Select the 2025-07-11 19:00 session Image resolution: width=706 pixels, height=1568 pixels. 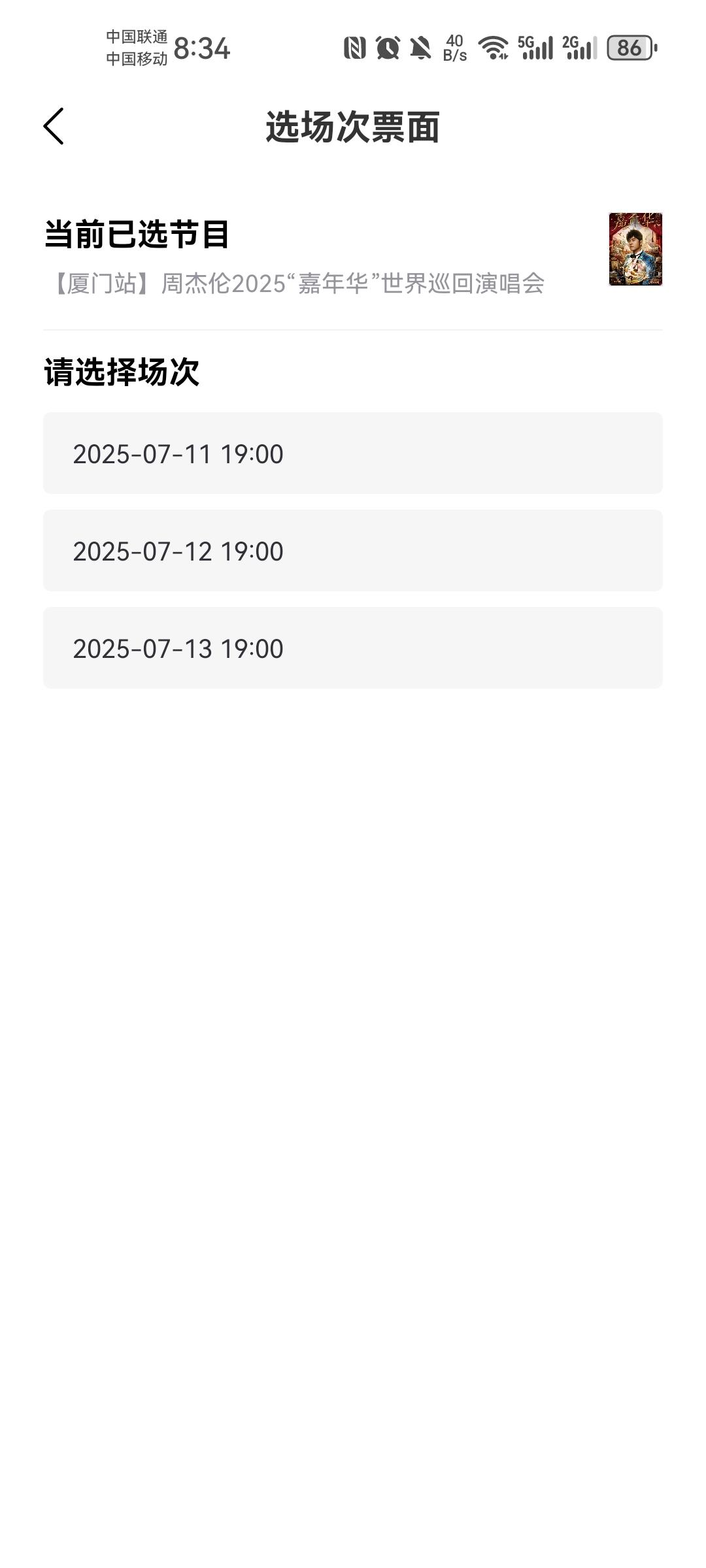tap(353, 453)
